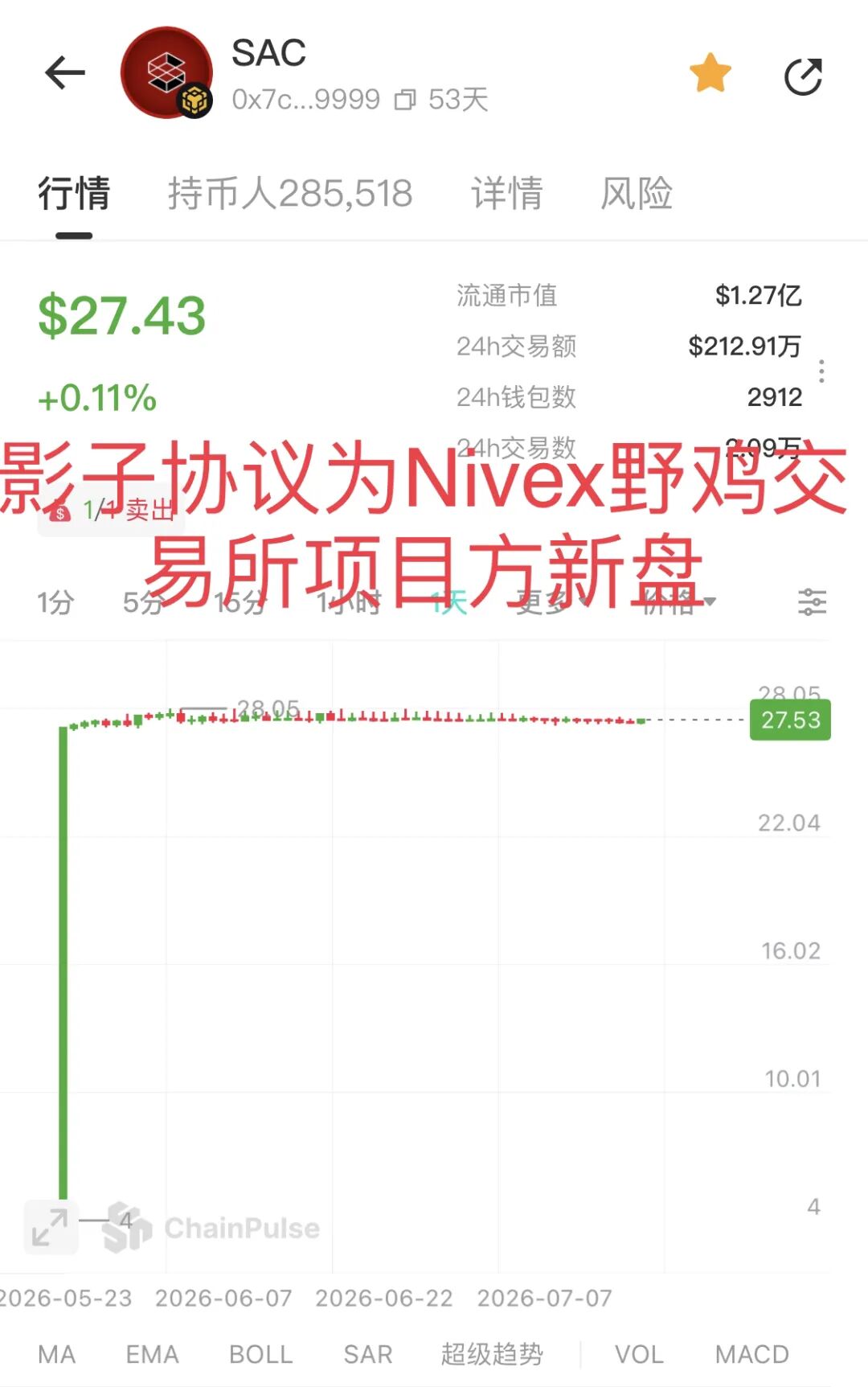Remove SAC from favorites via star
Image resolution: width=868 pixels, height=1387 pixels.
point(710,73)
